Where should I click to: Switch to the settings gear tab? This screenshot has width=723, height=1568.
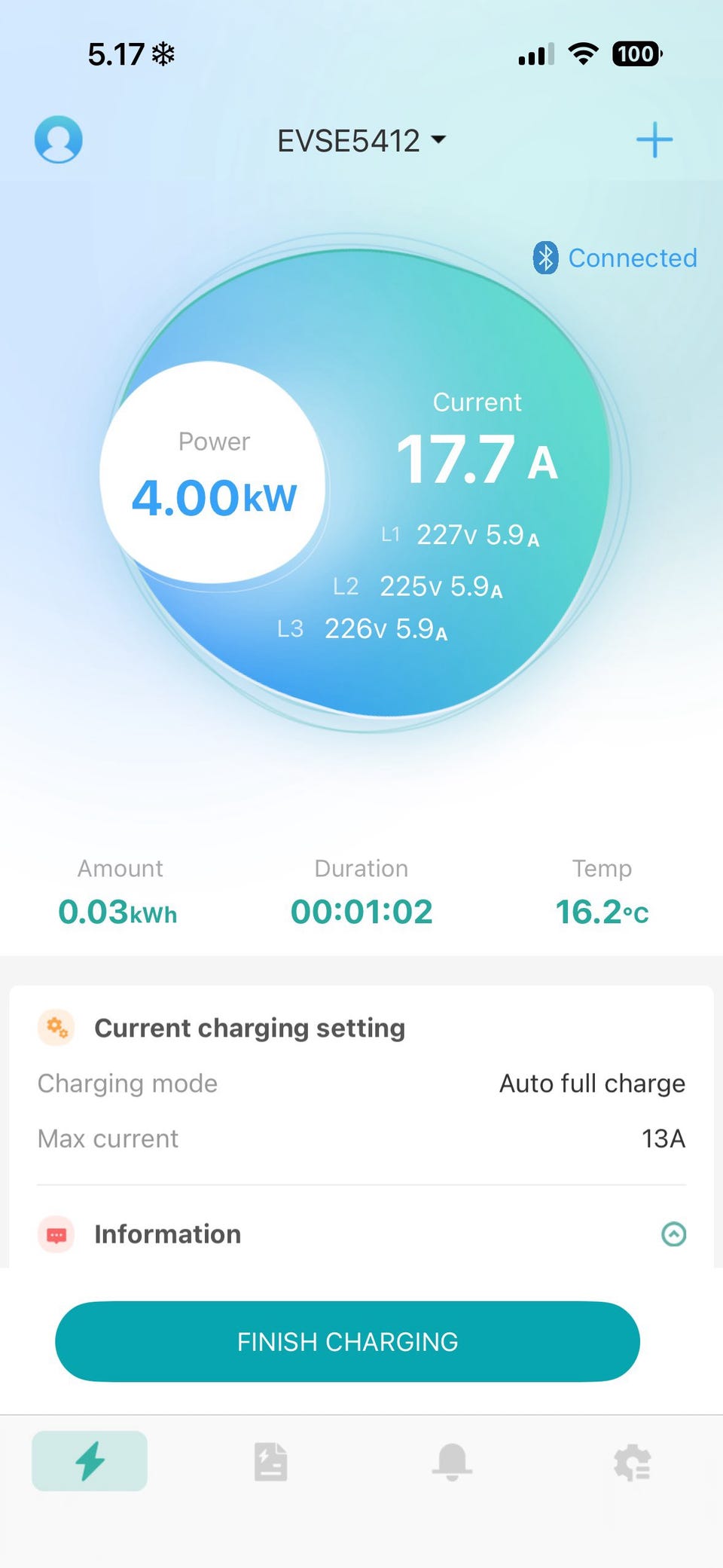coord(632,1462)
